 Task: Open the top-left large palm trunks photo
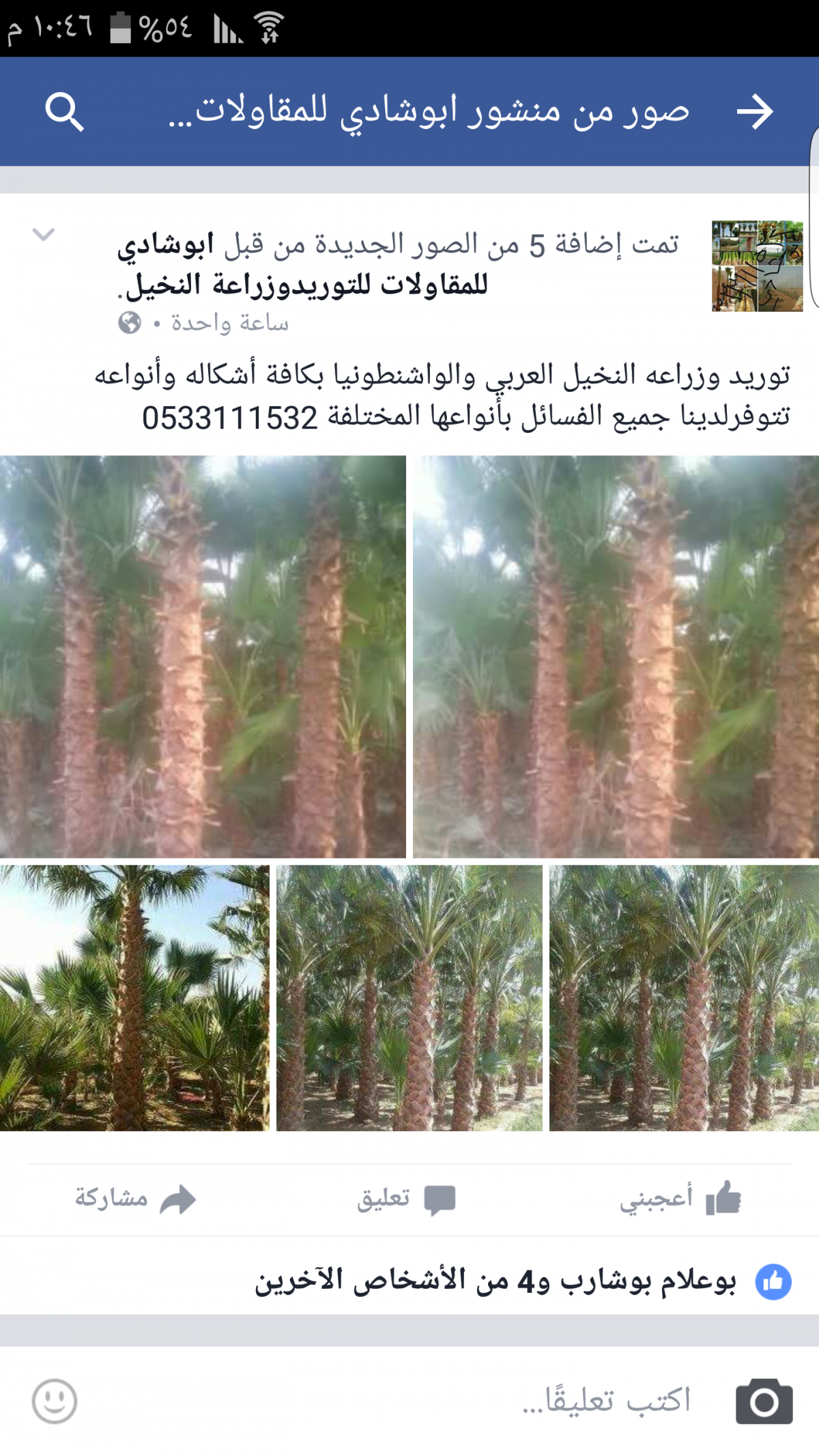[x=203, y=656]
